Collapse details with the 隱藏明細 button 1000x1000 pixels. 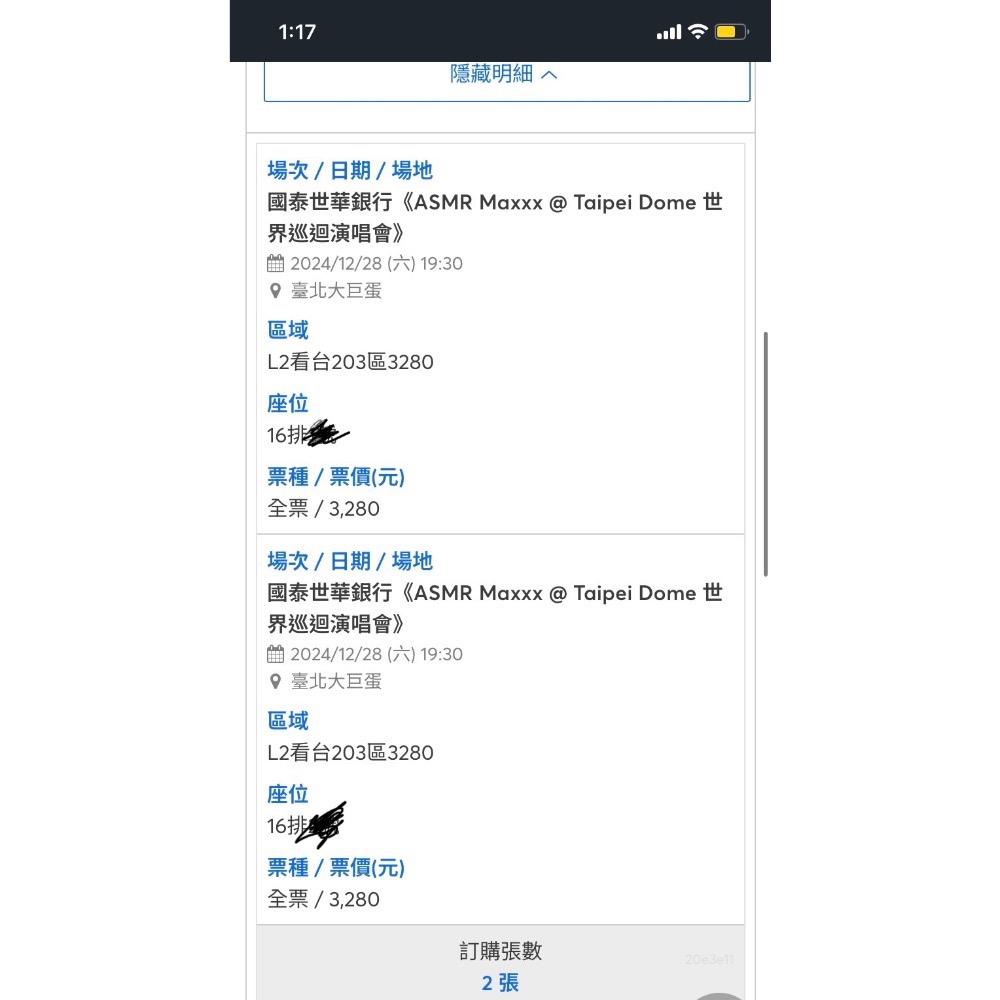click(x=505, y=76)
